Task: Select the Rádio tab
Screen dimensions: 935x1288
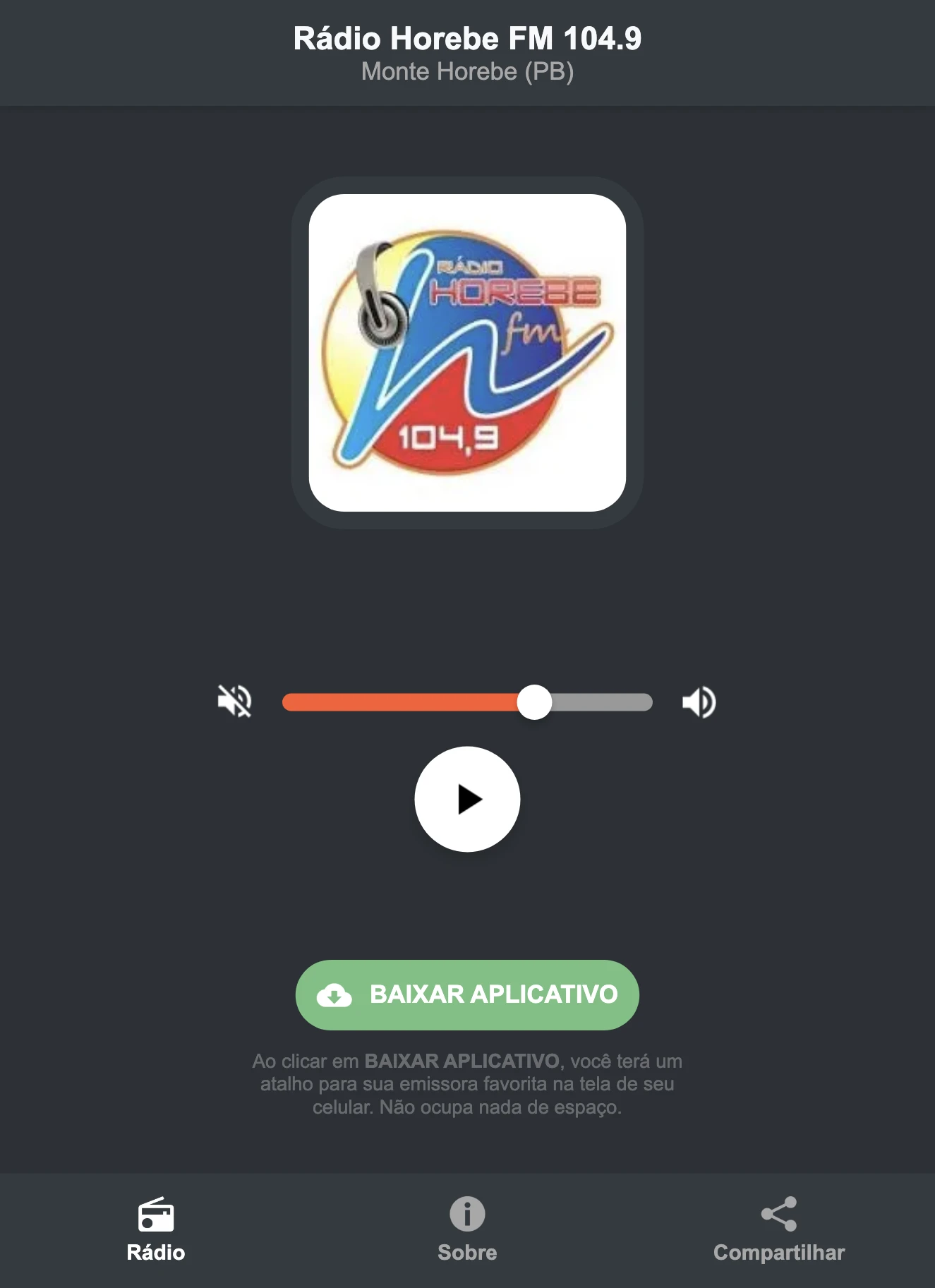Action: tap(156, 1228)
